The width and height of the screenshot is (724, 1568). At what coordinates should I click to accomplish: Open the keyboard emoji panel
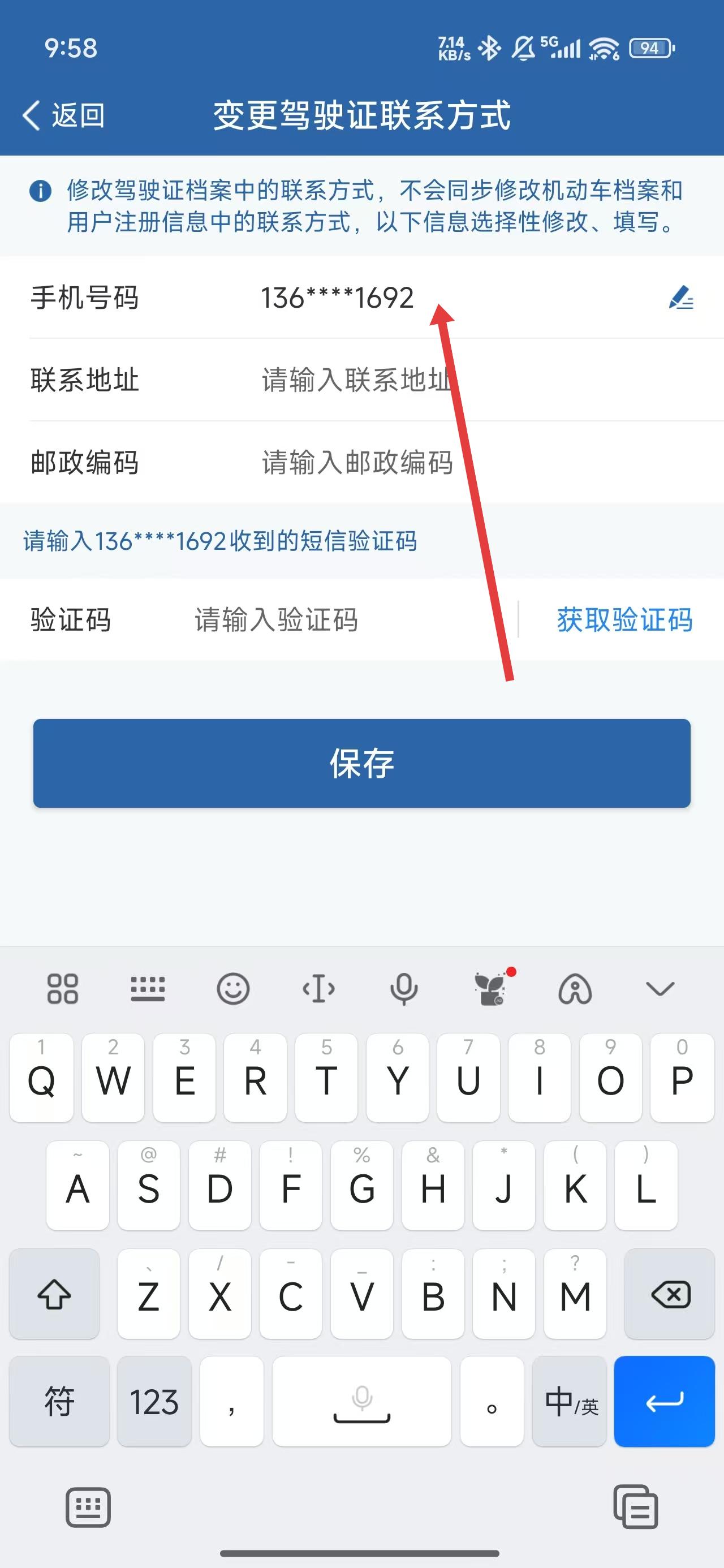tap(233, 989)
